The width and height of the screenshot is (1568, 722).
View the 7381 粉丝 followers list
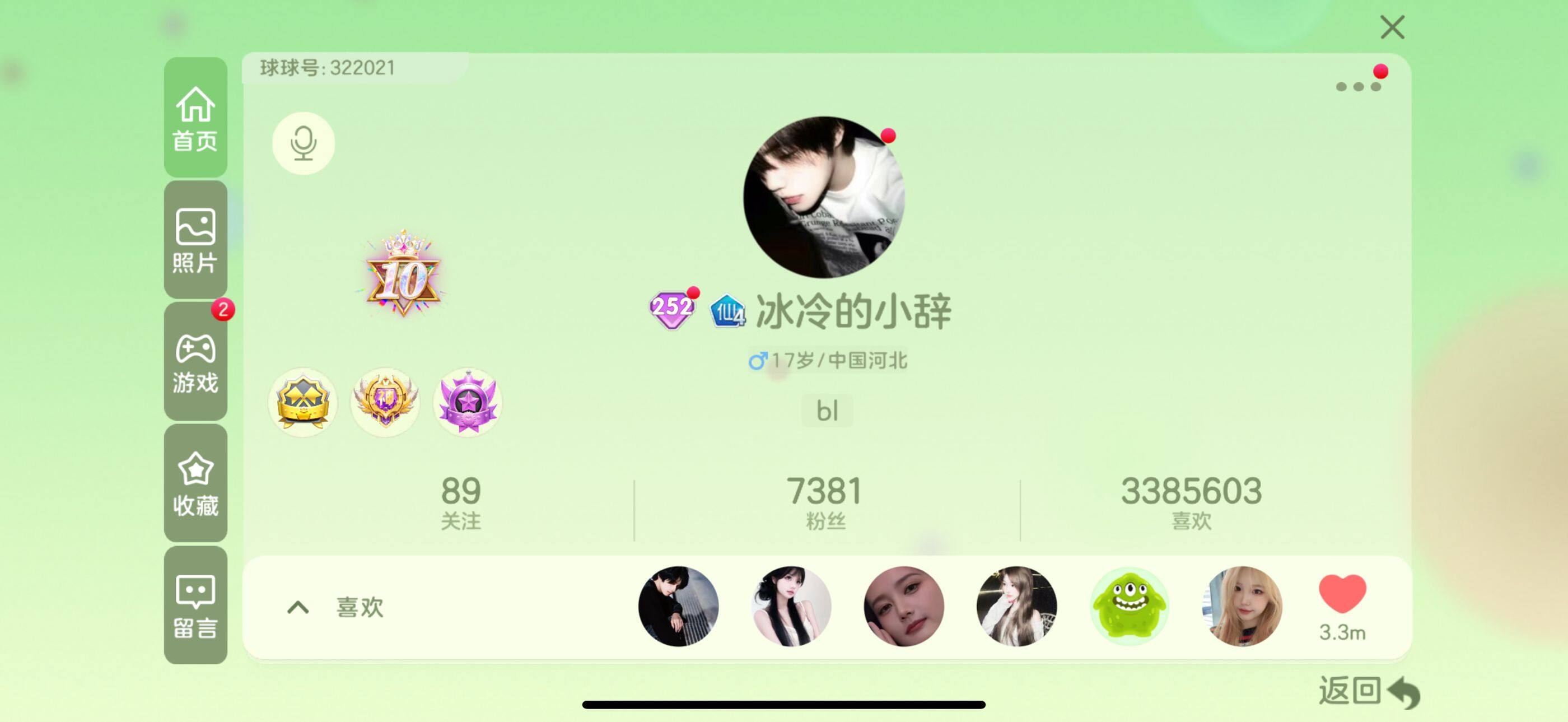pos(825,503)
